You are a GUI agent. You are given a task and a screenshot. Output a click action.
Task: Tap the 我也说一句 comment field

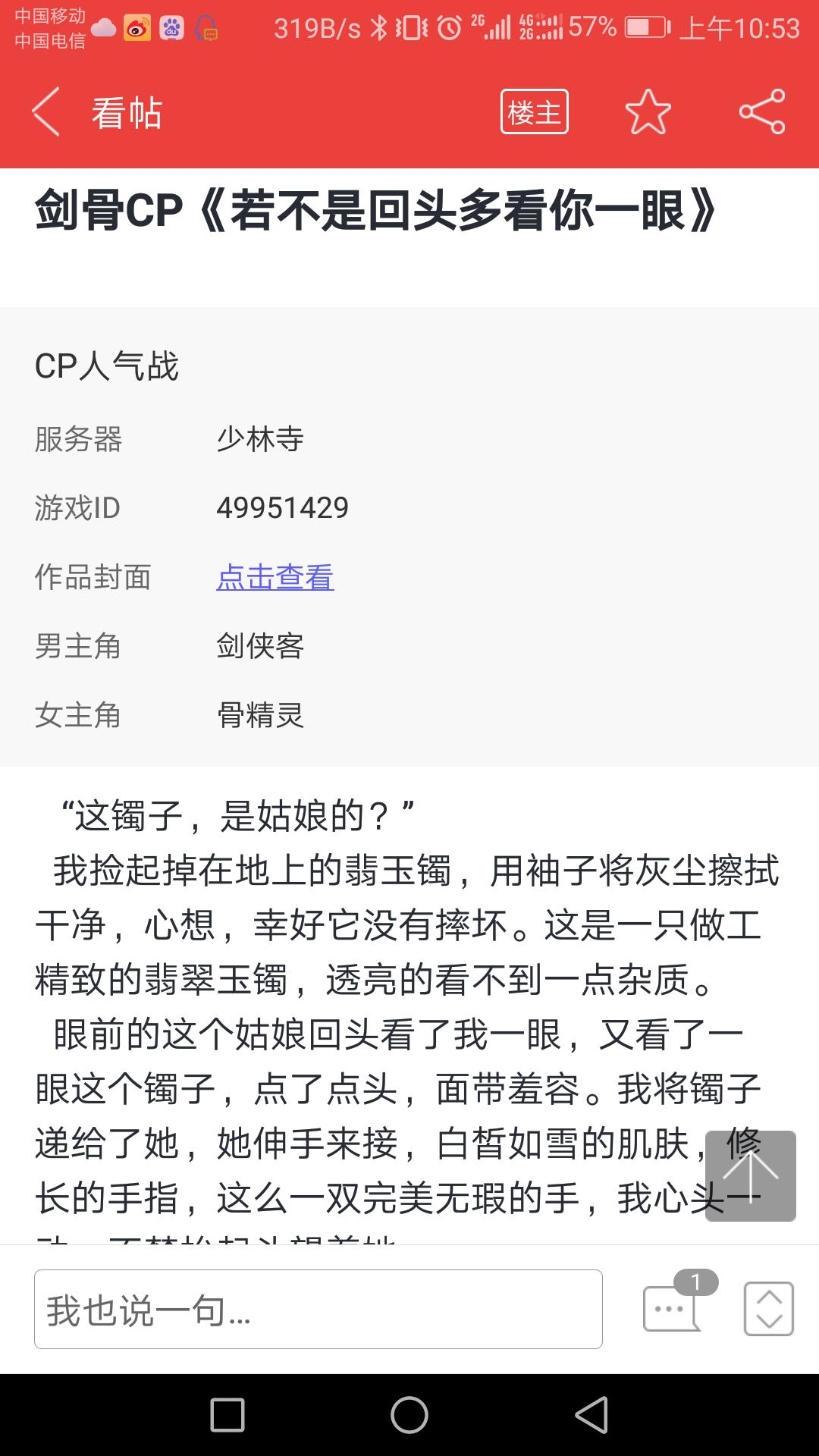point(318,1309)
